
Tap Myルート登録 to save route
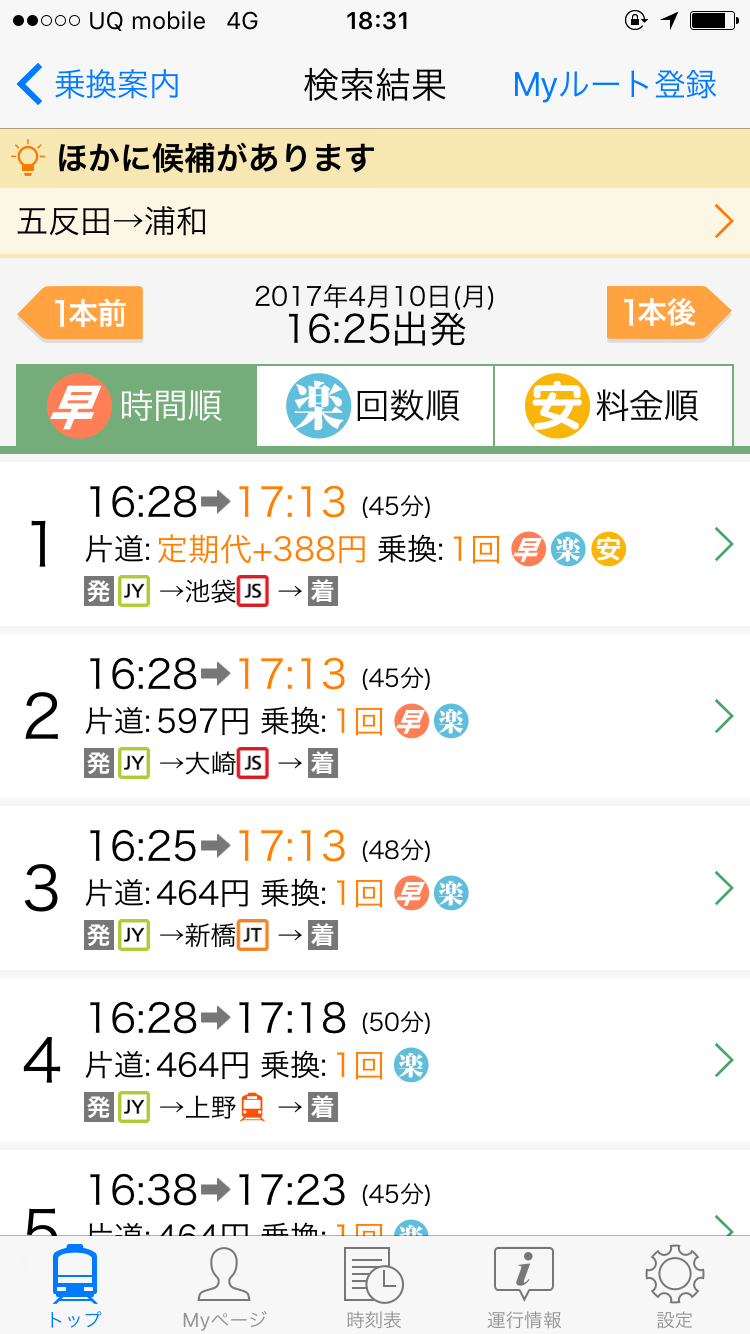(x=614, y=85)
